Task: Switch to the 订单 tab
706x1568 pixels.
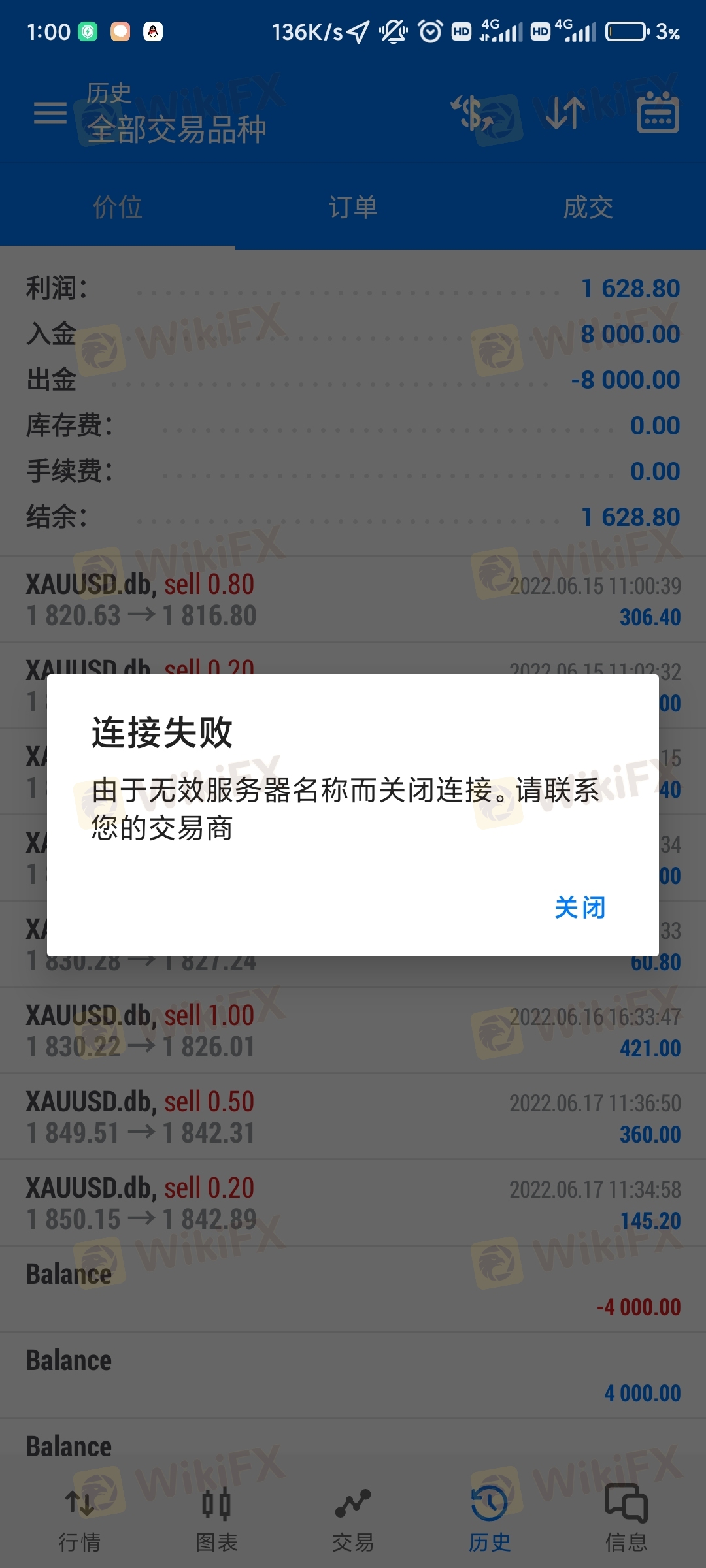Action: point(353,208)
